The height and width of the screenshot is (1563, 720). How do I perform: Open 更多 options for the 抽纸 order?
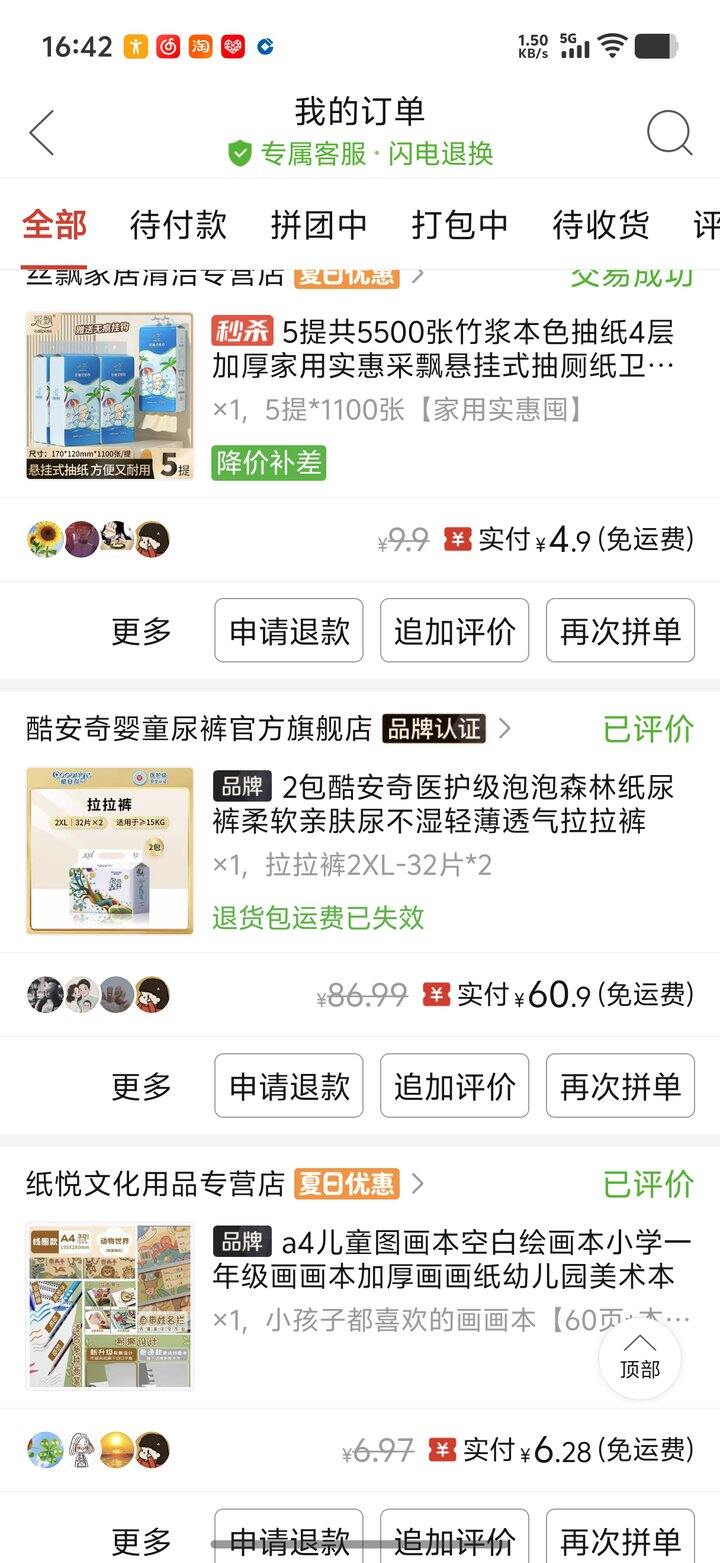click(141, 631)
